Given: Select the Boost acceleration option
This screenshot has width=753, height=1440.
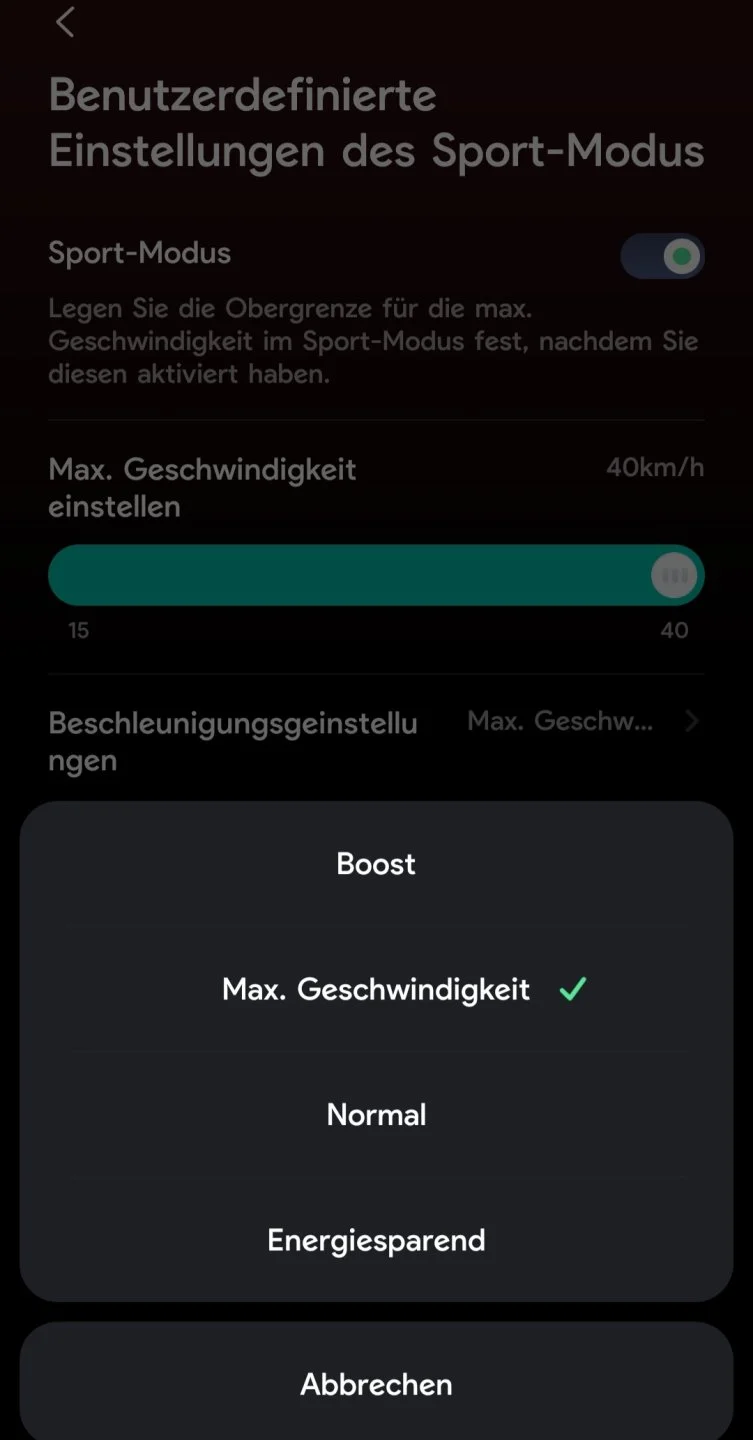Looking at the screenshot, I should click(376, 864).
